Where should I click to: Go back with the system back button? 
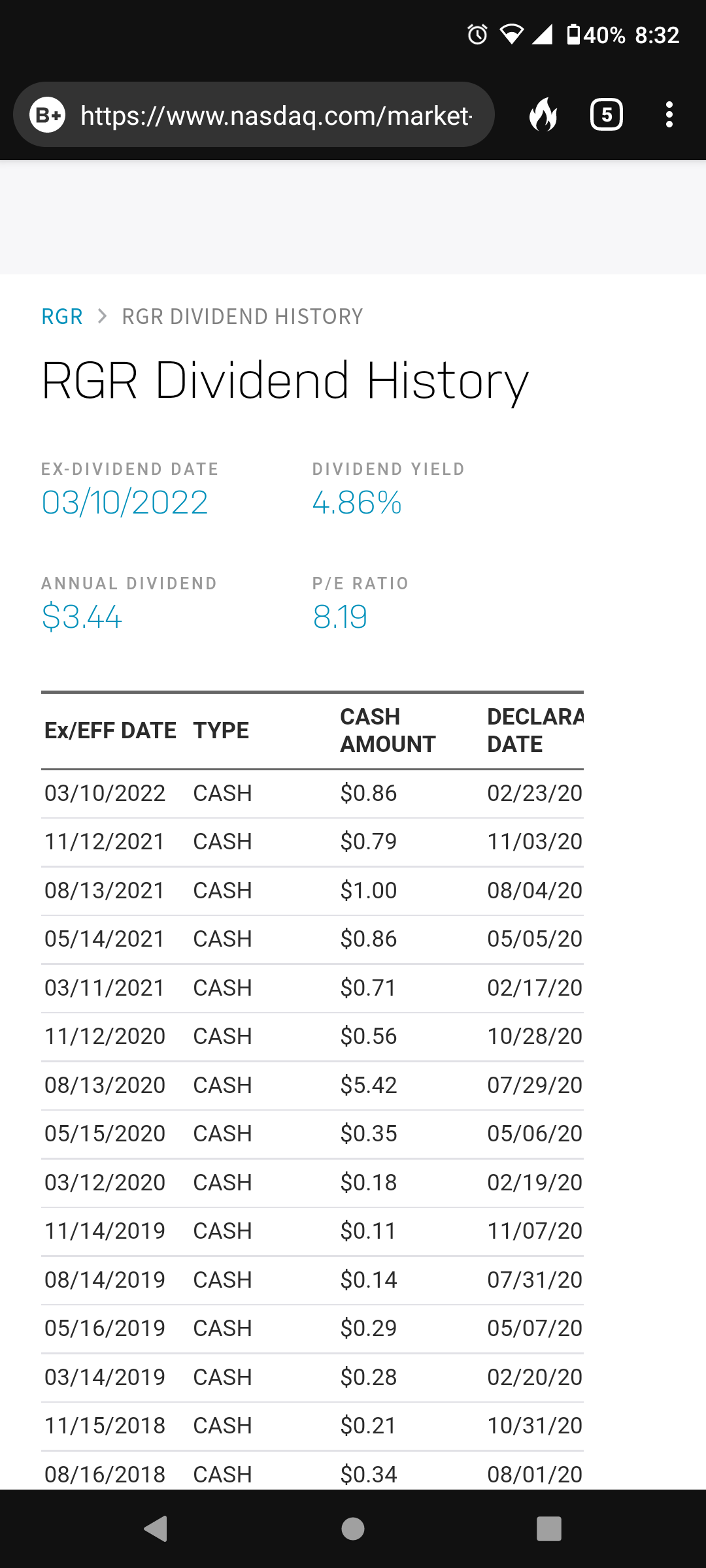tap(156, 1529)
